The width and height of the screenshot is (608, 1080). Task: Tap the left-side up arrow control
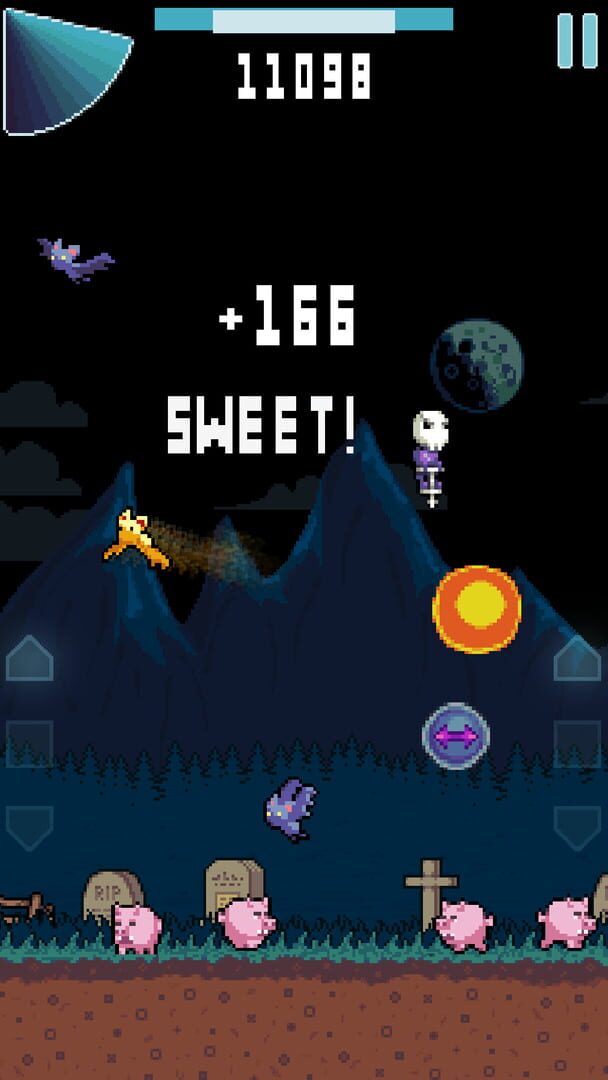(x=30, y=658)
